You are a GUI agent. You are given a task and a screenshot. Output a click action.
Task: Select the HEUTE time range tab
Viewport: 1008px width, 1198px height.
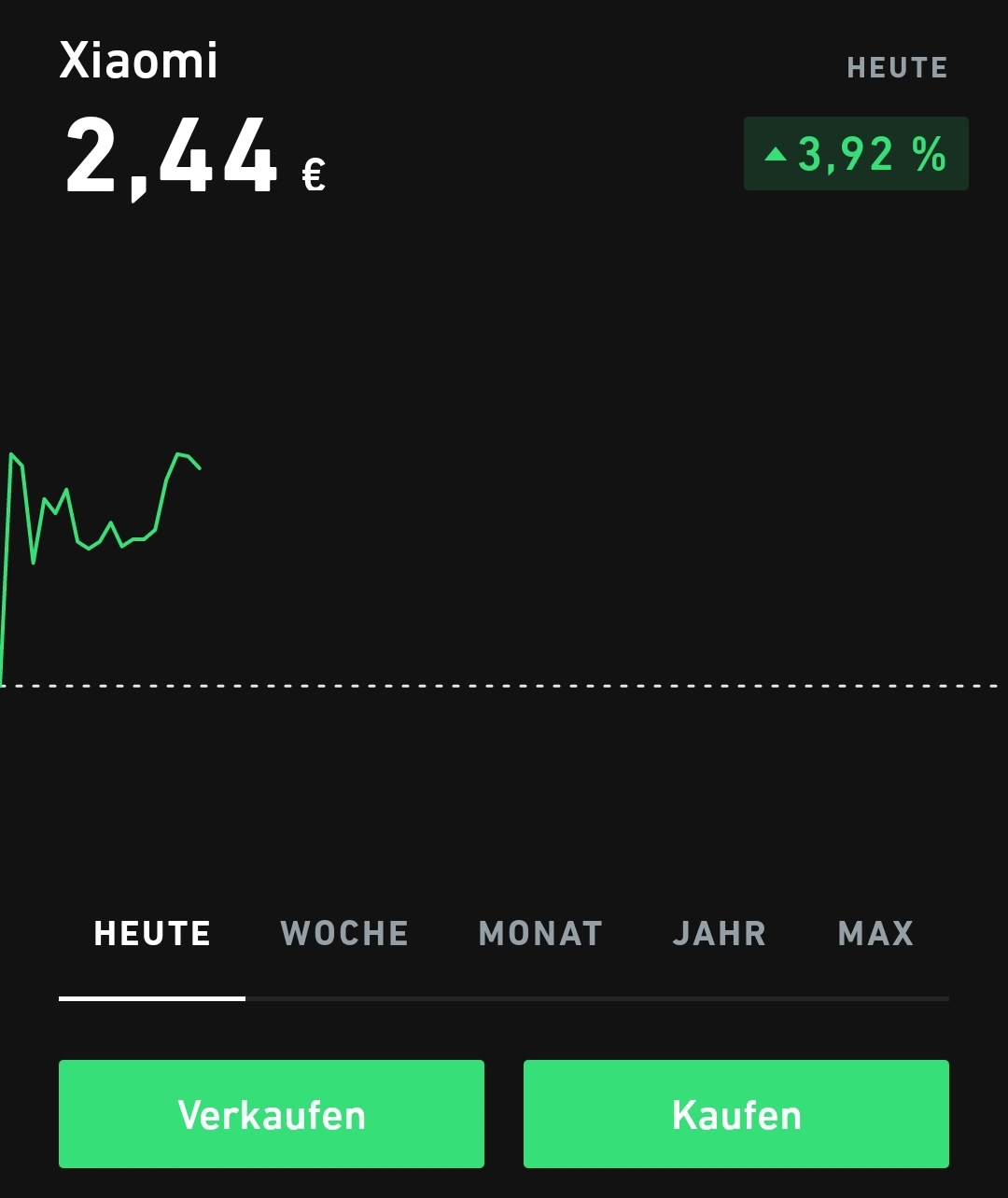[x=152, y=934]
